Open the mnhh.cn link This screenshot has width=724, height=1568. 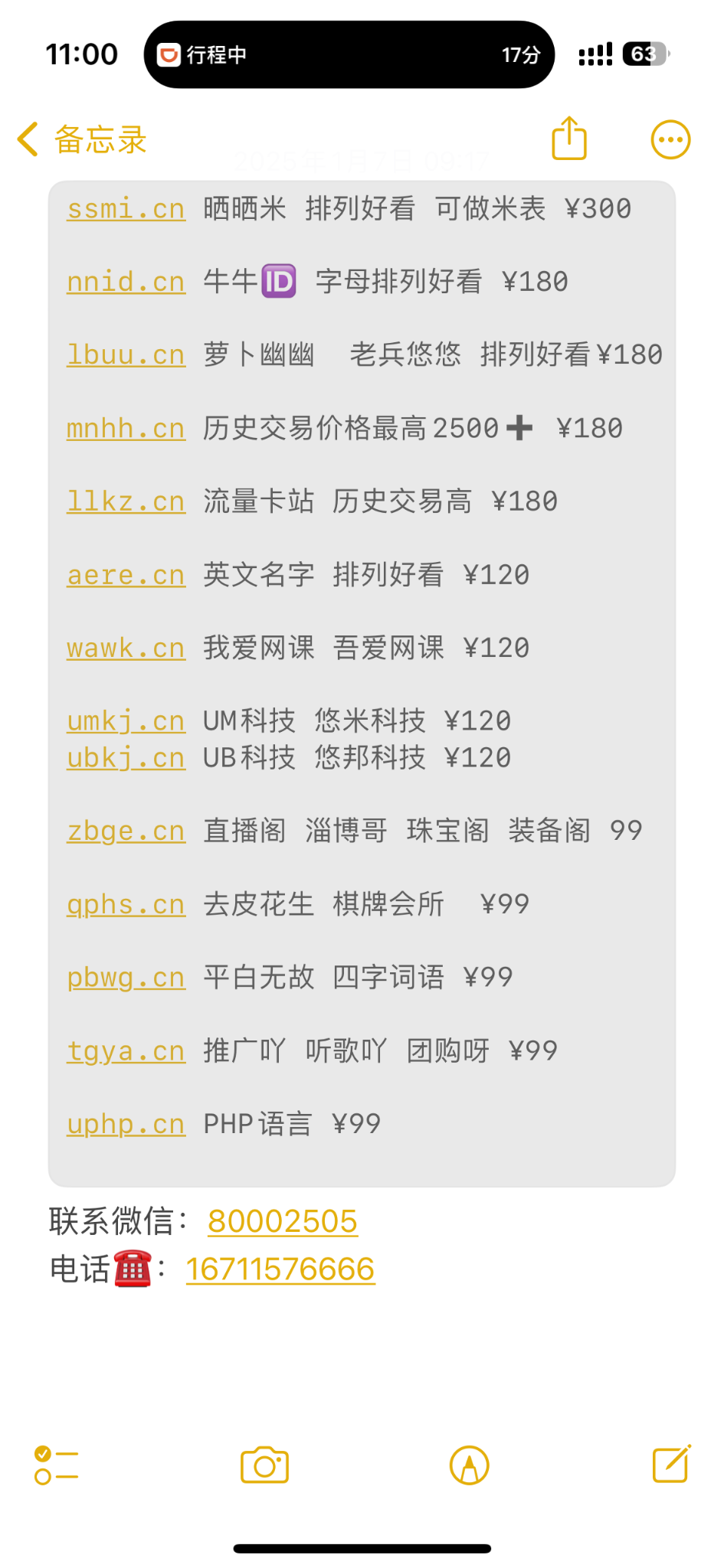click(126, 429)
